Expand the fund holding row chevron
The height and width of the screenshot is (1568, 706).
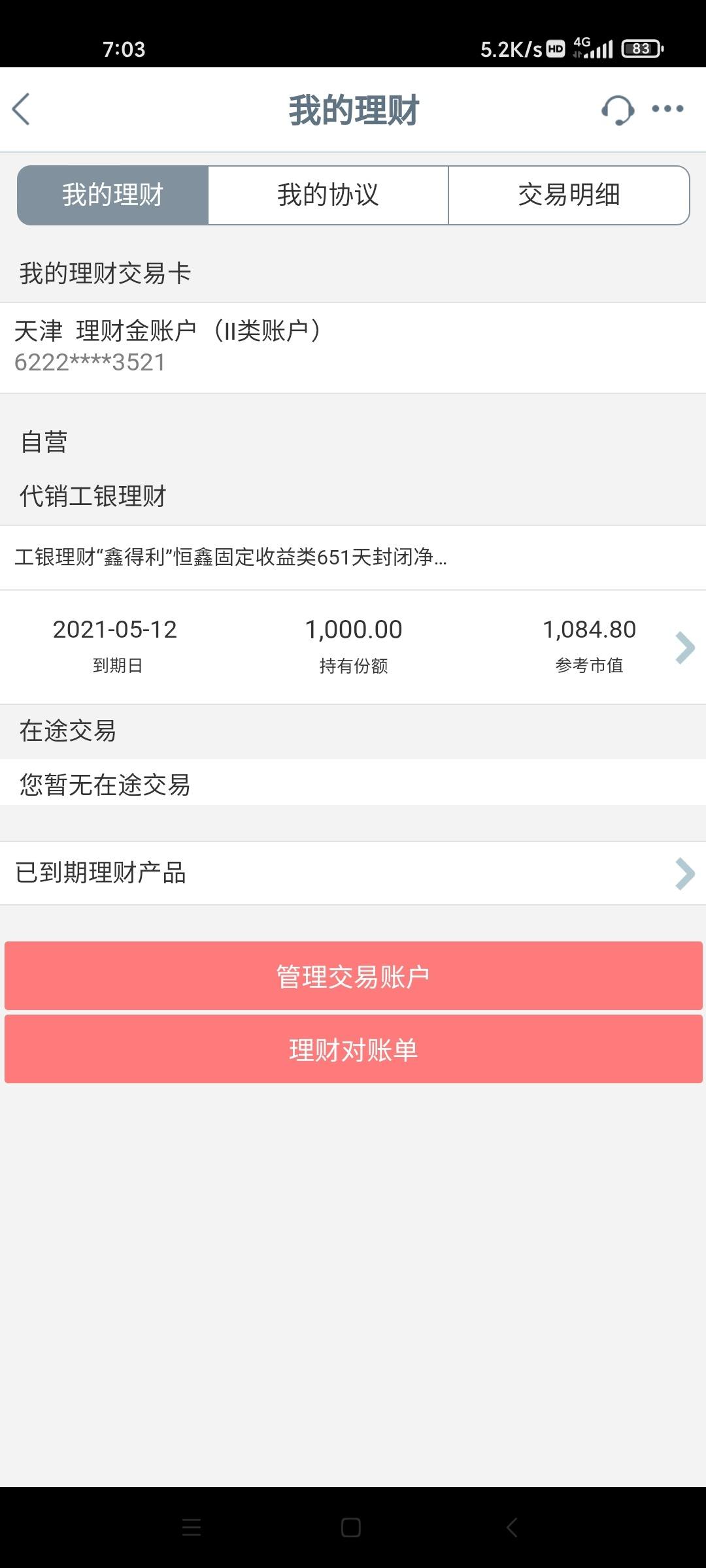(x=684, y=647)
